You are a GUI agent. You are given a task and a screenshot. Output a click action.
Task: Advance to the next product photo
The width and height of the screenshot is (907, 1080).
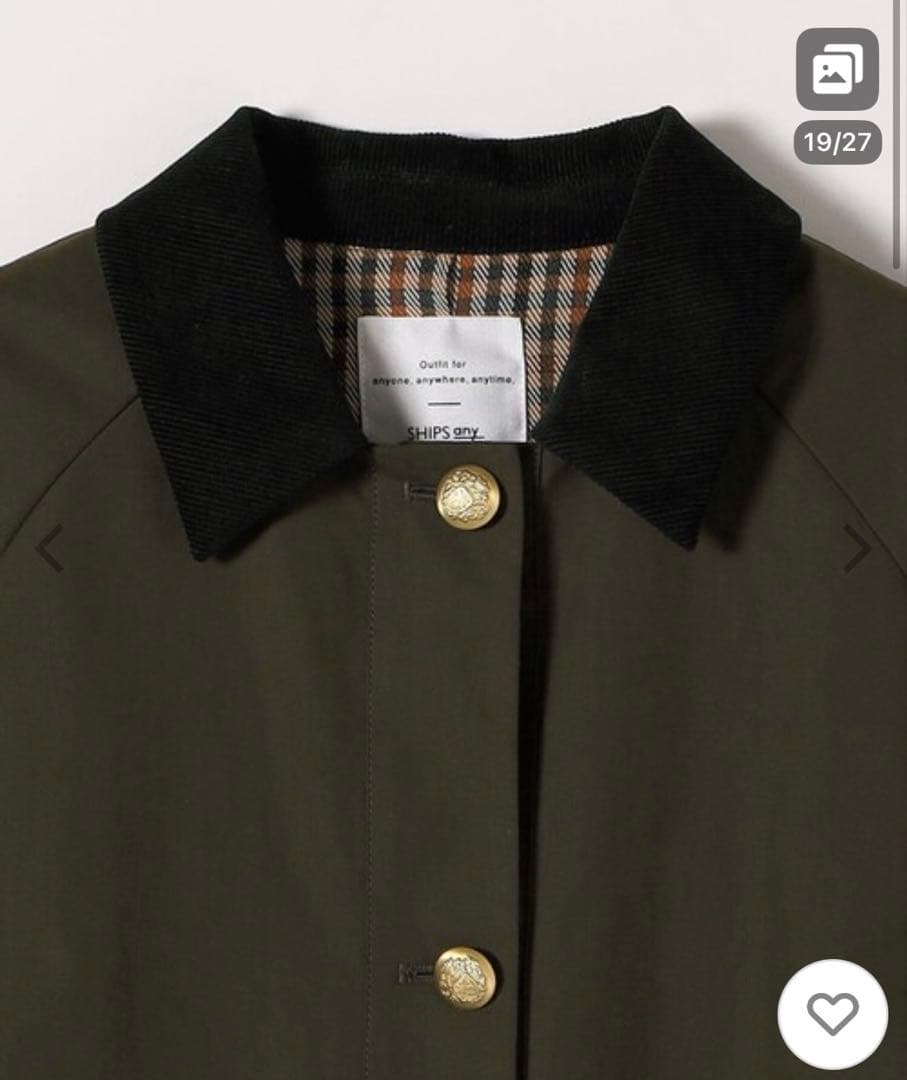856,548
